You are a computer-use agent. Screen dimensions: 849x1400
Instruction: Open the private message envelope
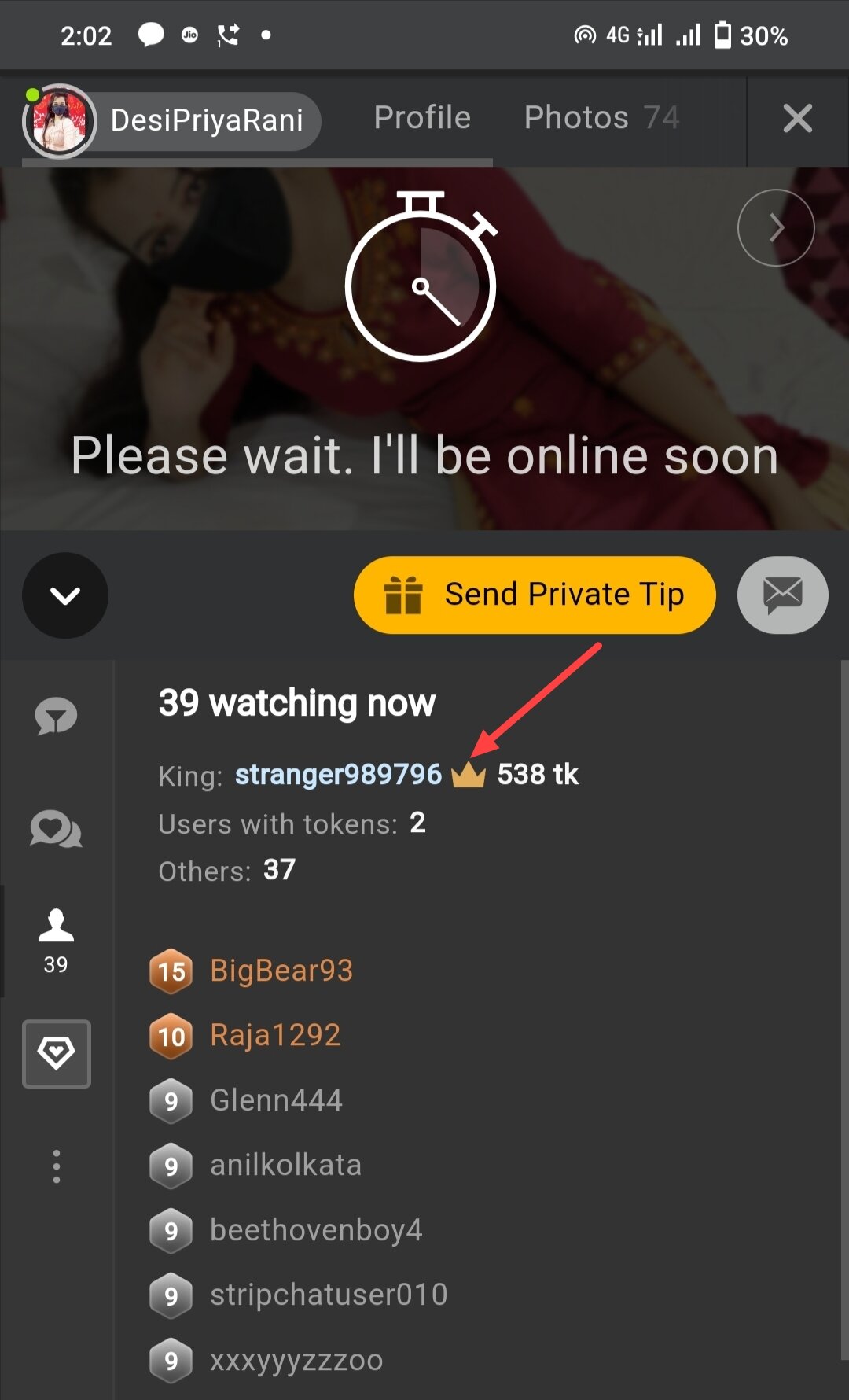pyautogui.click(x=782, y=595)
